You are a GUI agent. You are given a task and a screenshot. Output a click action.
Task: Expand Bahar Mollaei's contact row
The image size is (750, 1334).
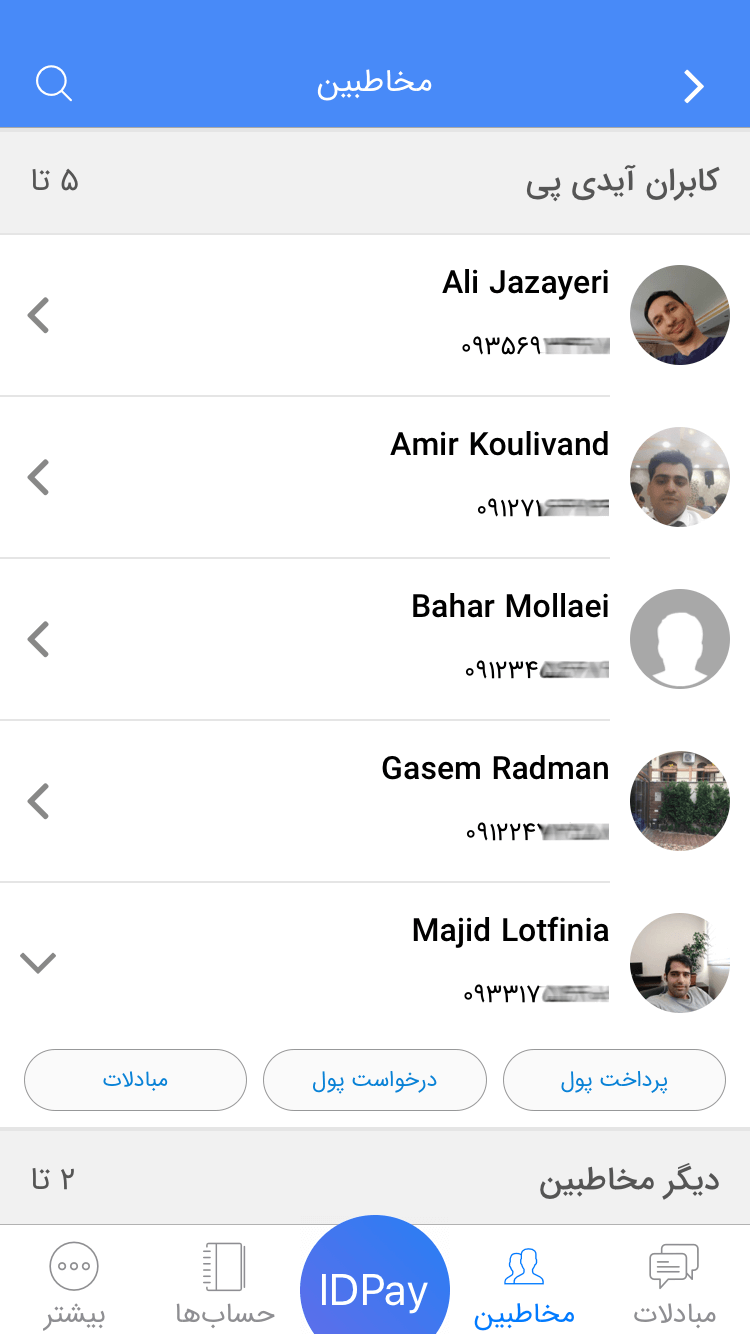[38, 640]
